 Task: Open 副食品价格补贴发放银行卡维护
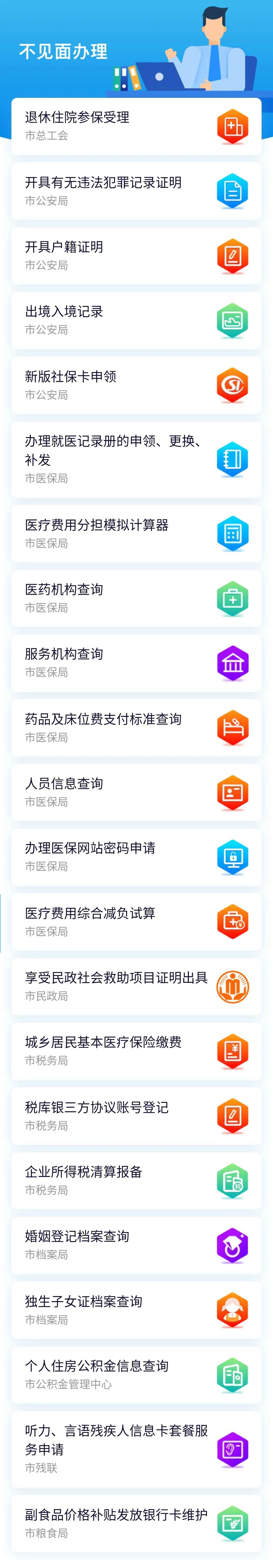pos(136,1523)
